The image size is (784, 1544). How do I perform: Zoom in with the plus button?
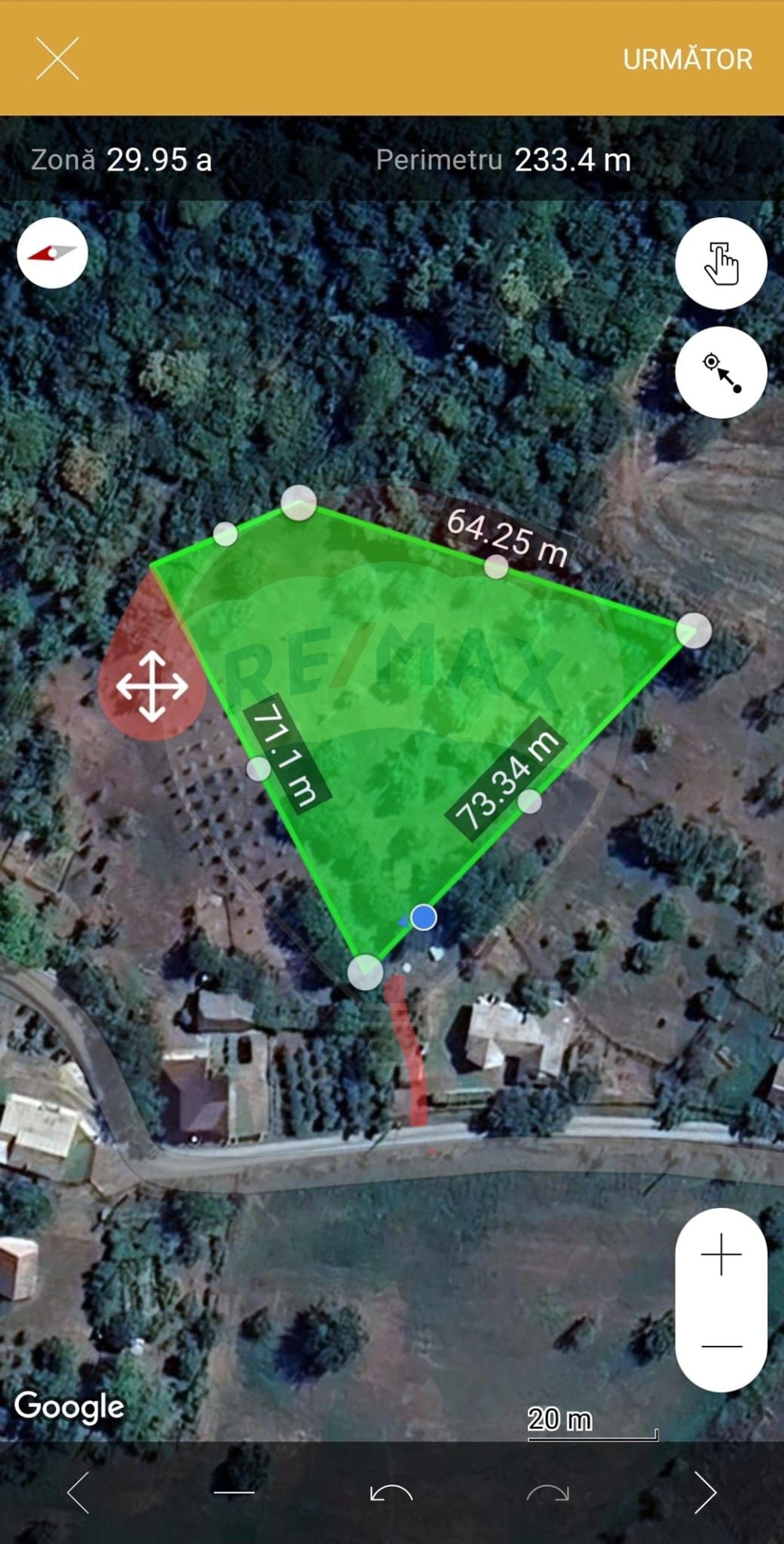click(x=721, y=1253)
